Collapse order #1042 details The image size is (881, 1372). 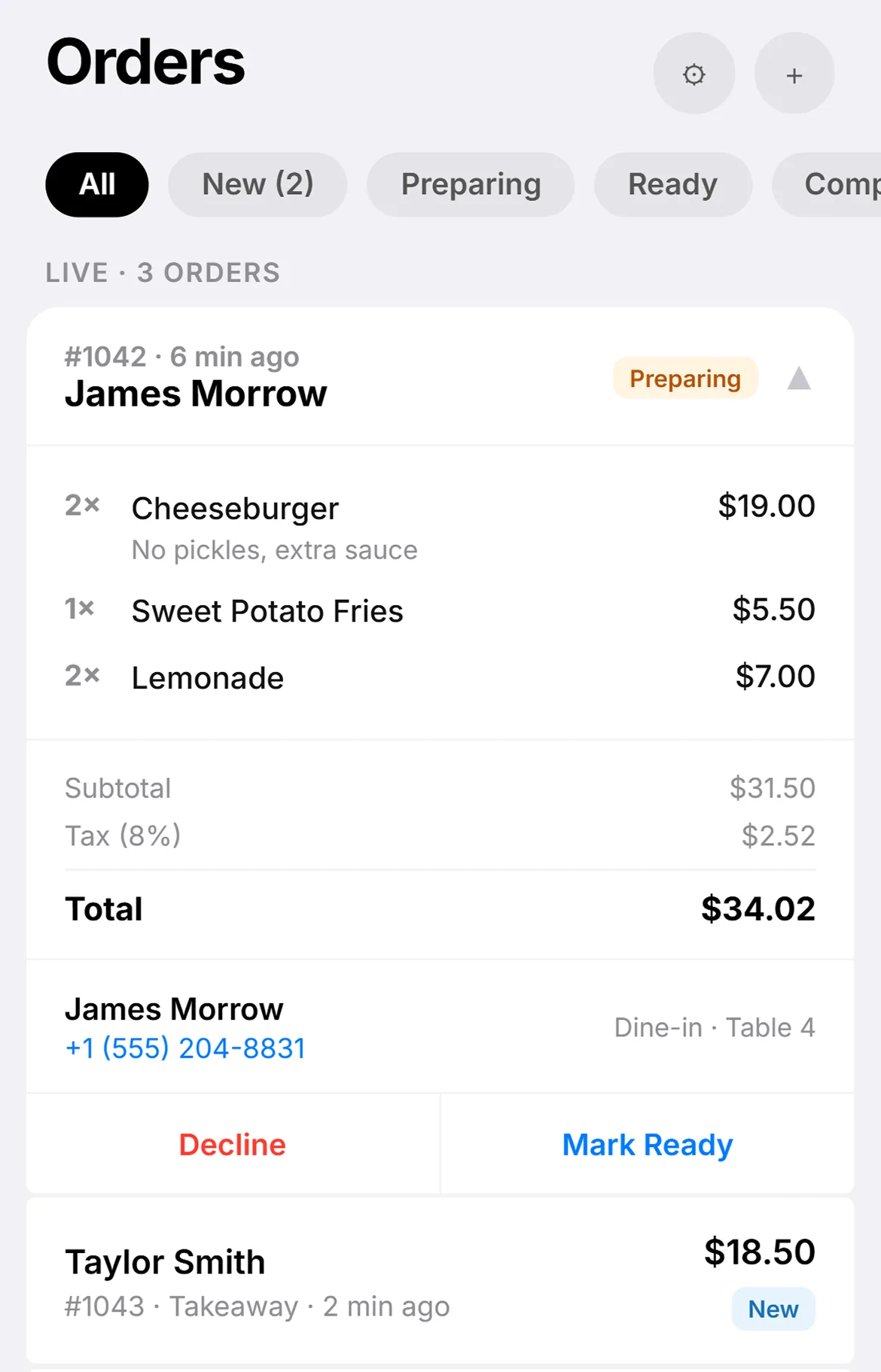[x=799, y=379]
